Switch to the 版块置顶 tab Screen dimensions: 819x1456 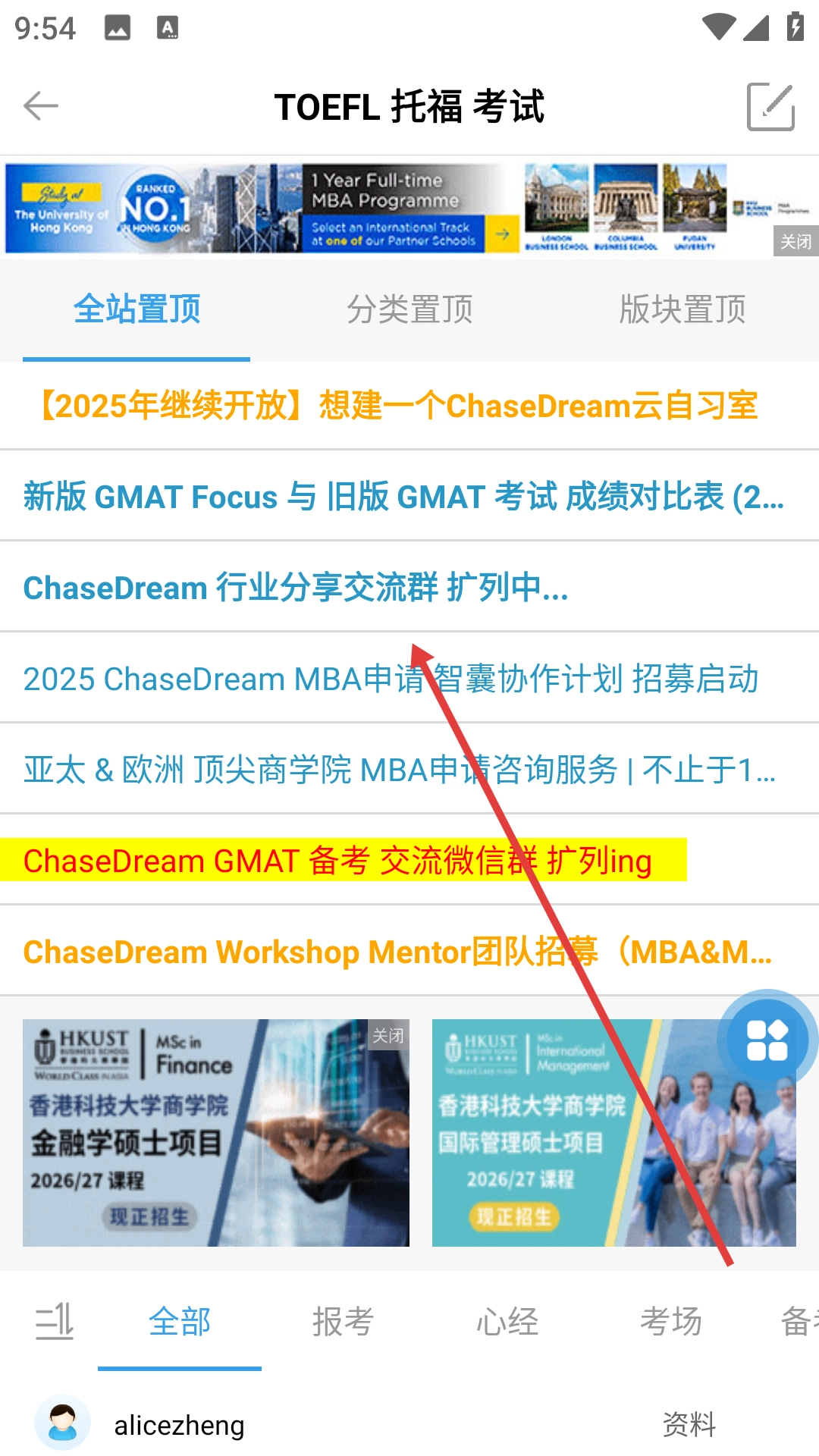(682, 309)
